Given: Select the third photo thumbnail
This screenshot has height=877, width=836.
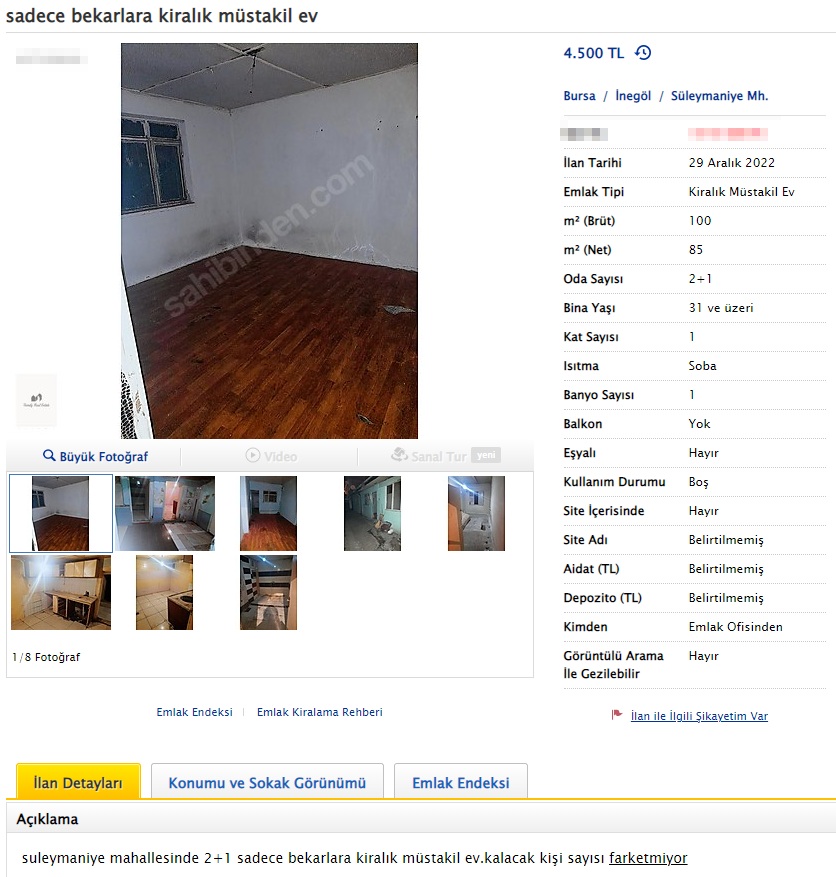Looking at the screenshot, I should pyautogui.click(x=268, y=513).
